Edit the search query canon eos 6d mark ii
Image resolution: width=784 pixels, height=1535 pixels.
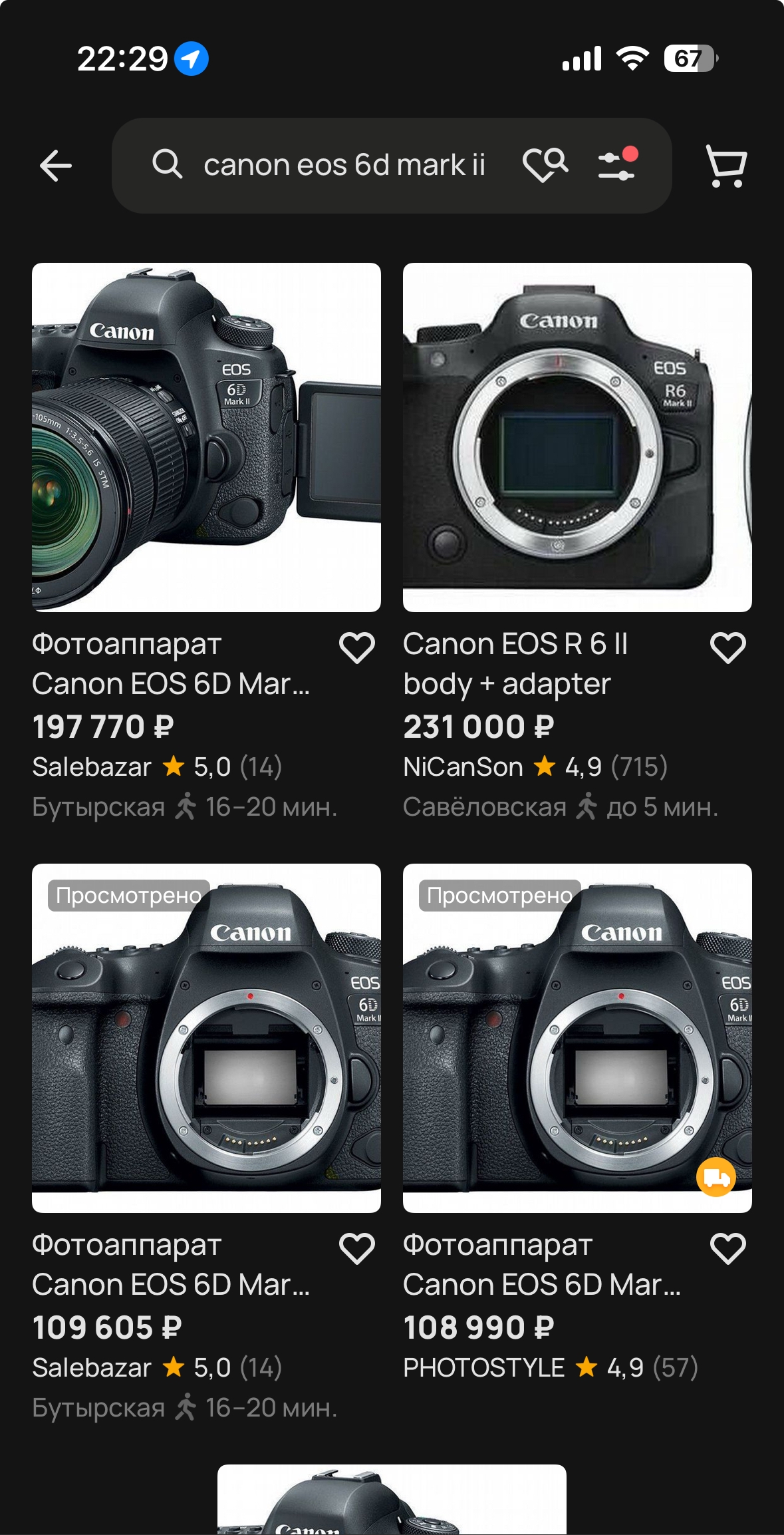tap(344, 165)
